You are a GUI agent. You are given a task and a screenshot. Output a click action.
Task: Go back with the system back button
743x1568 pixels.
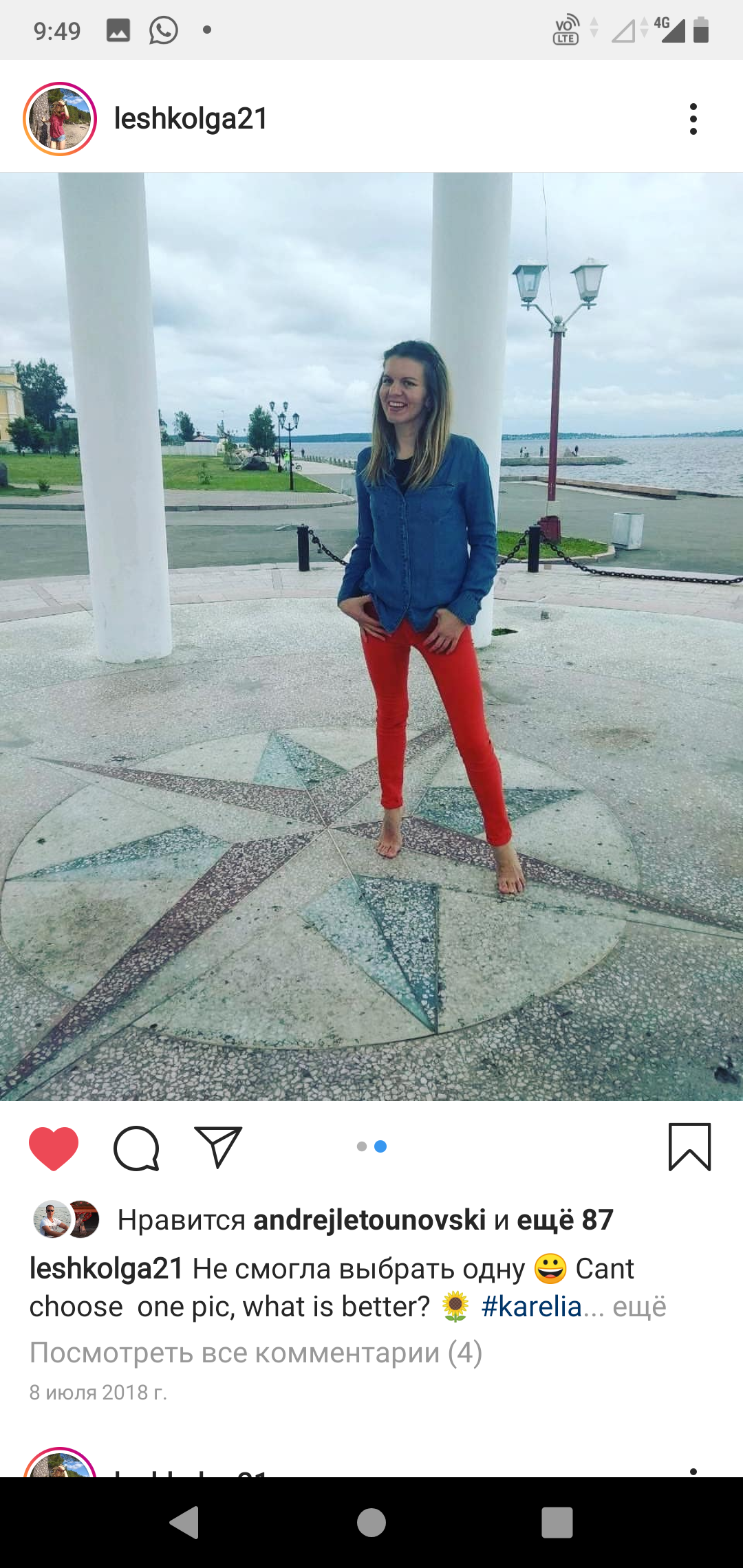[x=184, y=1522]
